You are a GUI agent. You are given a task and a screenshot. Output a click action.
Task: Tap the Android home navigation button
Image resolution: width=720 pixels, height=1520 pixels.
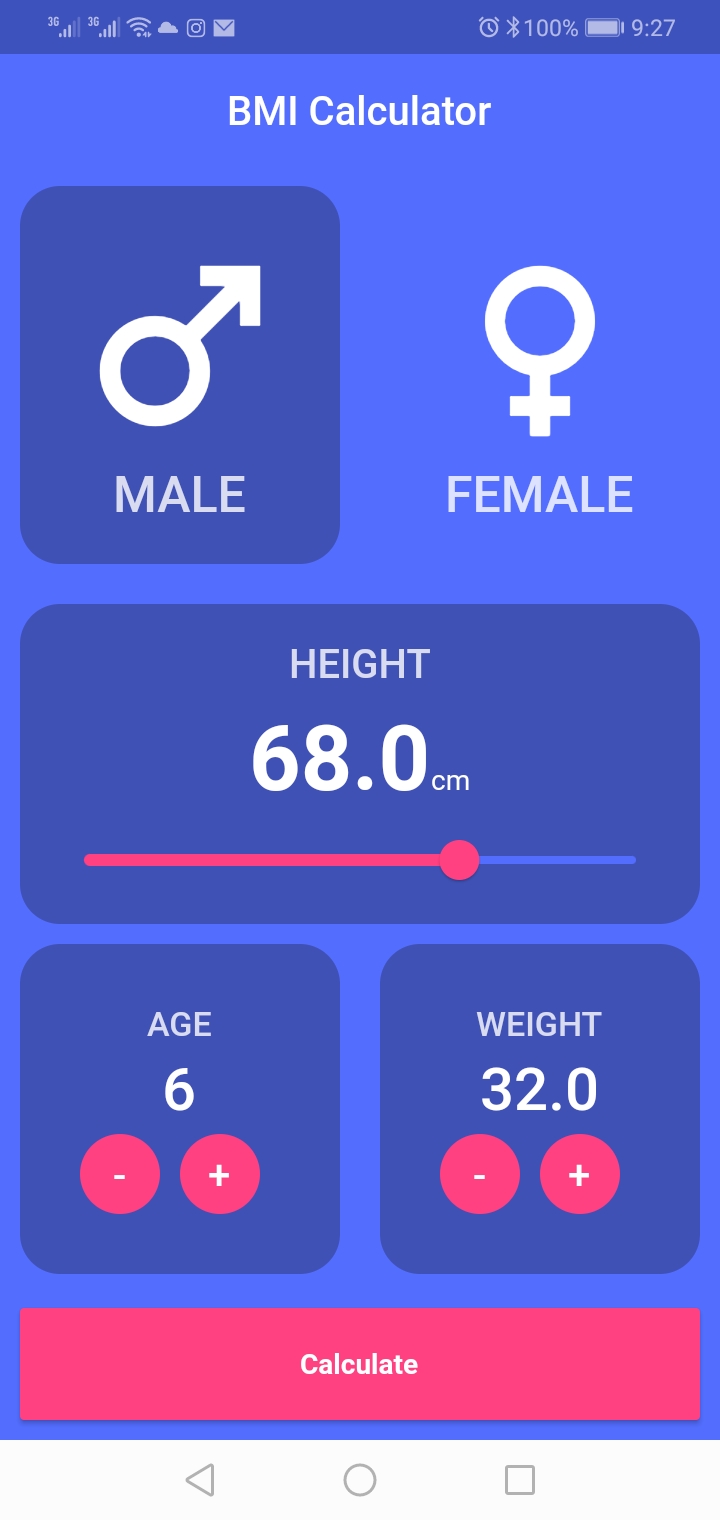tap(360, 1479)
